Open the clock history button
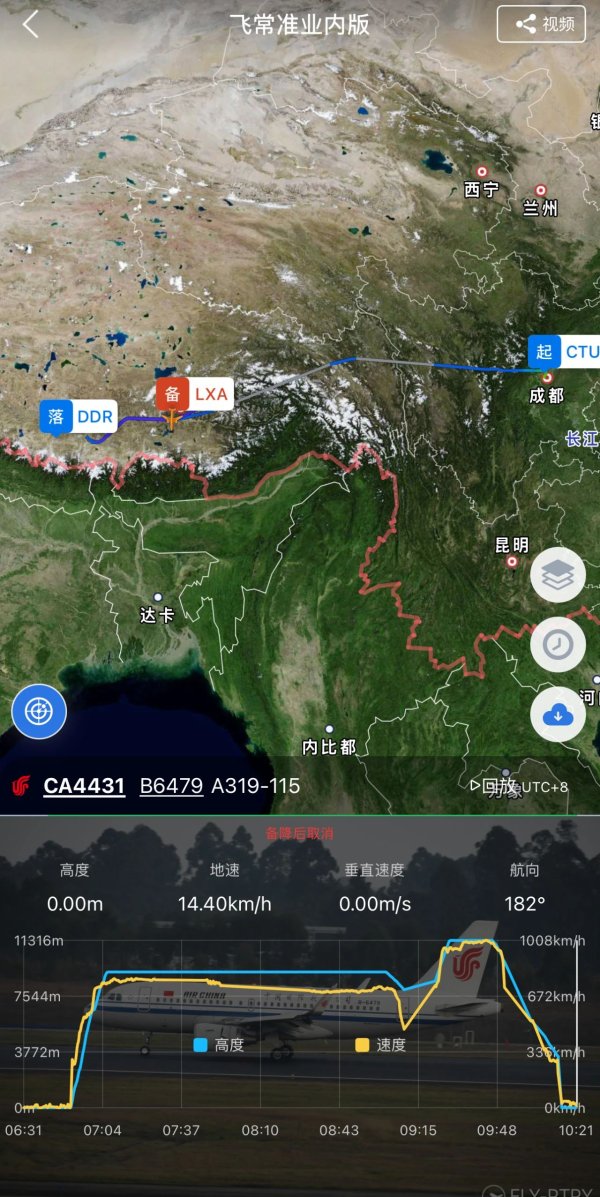The width and height of the screenshot is (600, 1197). coord(558,645)
